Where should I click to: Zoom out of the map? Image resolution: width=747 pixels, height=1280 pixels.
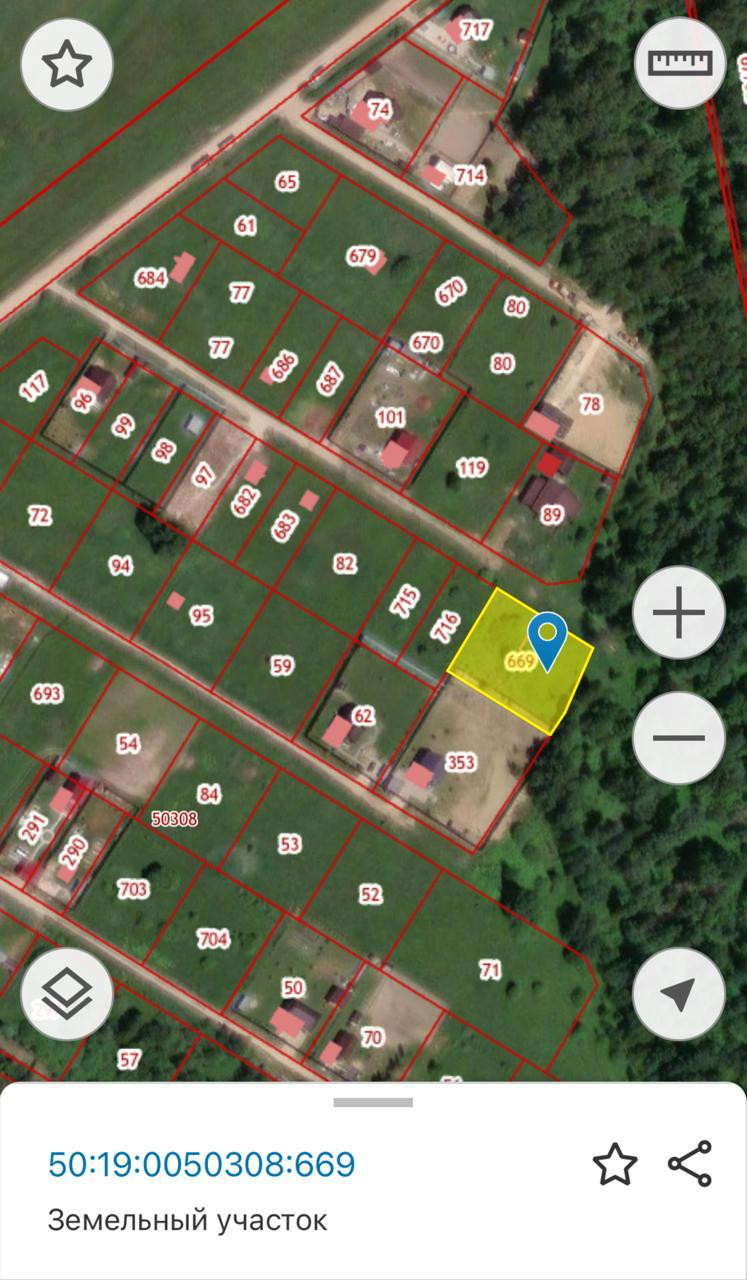coord(678,738)
